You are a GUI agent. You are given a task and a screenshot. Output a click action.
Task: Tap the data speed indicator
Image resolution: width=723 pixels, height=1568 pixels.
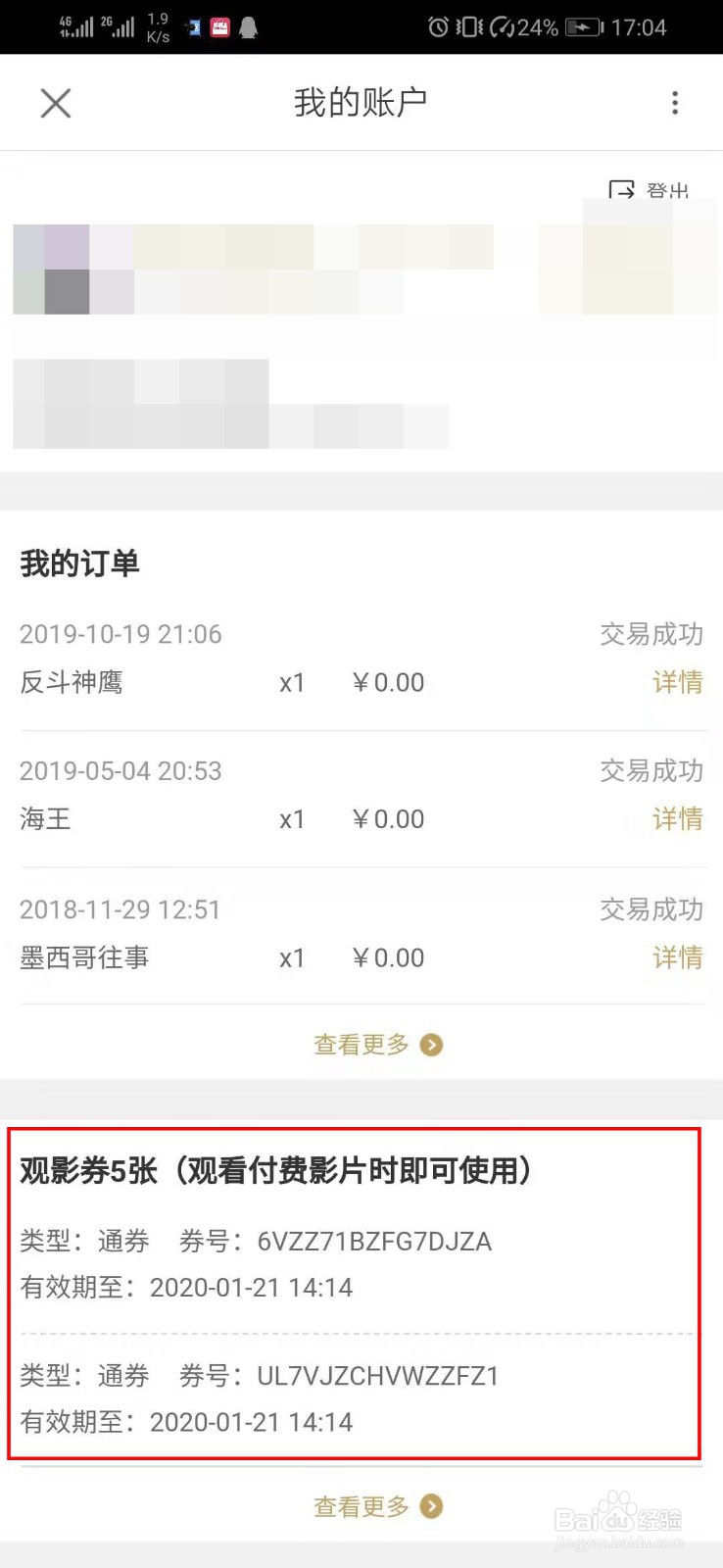(157, 26)
